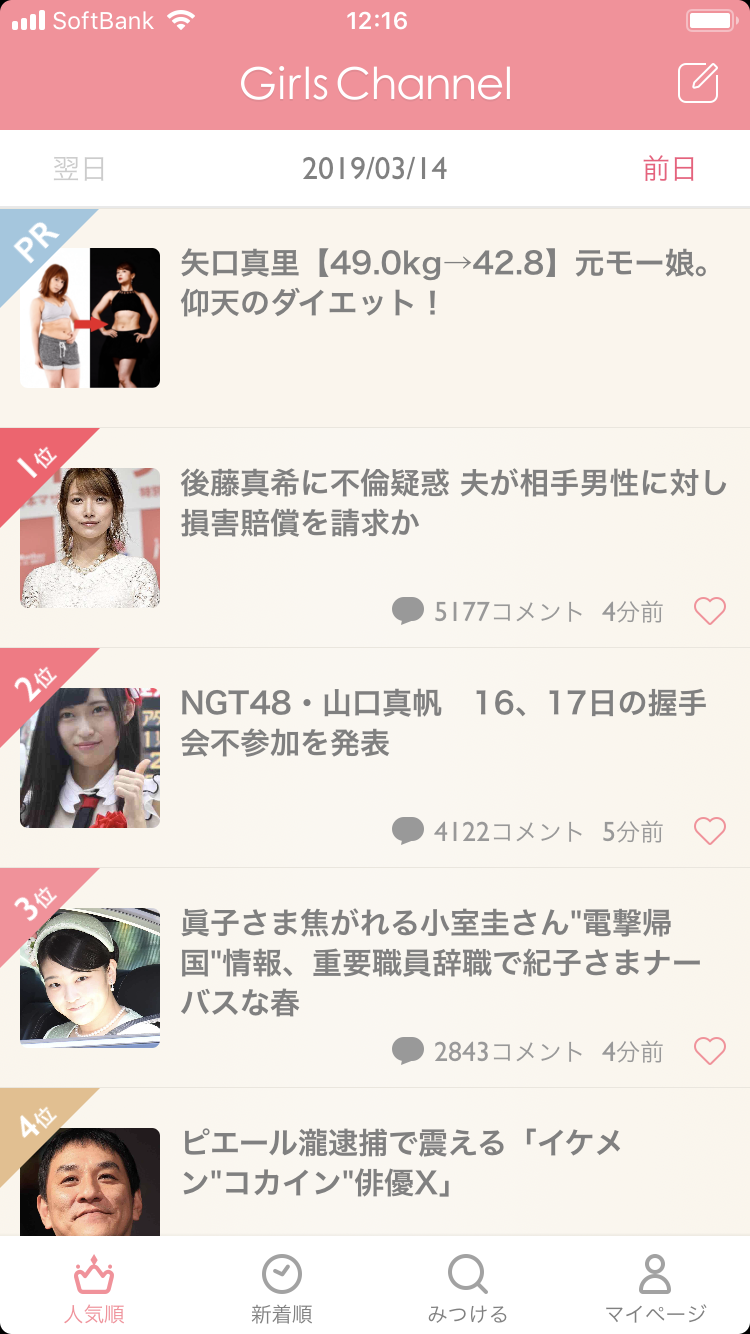750x1334 pixels.
Task: Open the 3位 topic about 眞子さま and 小室圭さん
Action: [375, 978]
